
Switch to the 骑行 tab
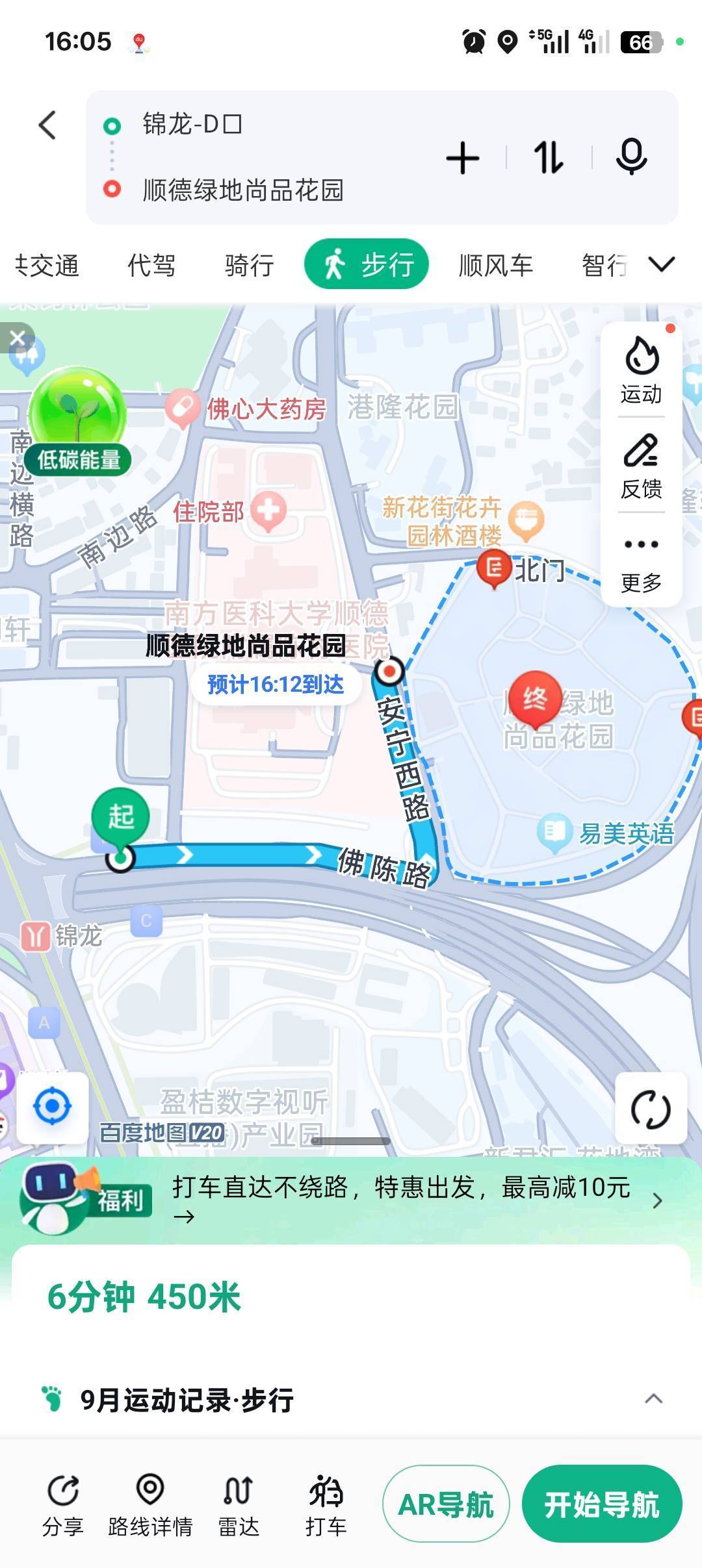pyautogui.click(x=249, y=265)
